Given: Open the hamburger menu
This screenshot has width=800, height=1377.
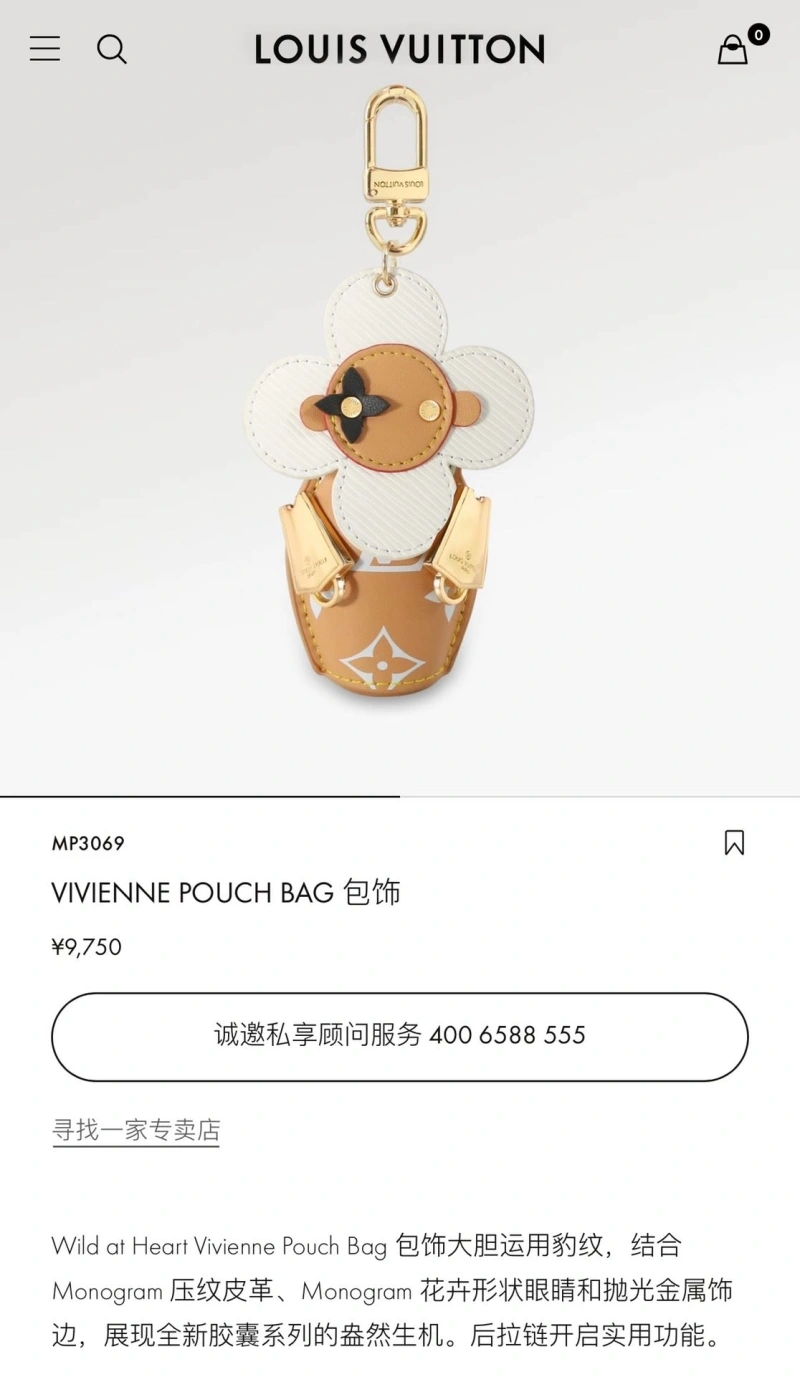Looking at the screenshot, I should tap(45, 48).
